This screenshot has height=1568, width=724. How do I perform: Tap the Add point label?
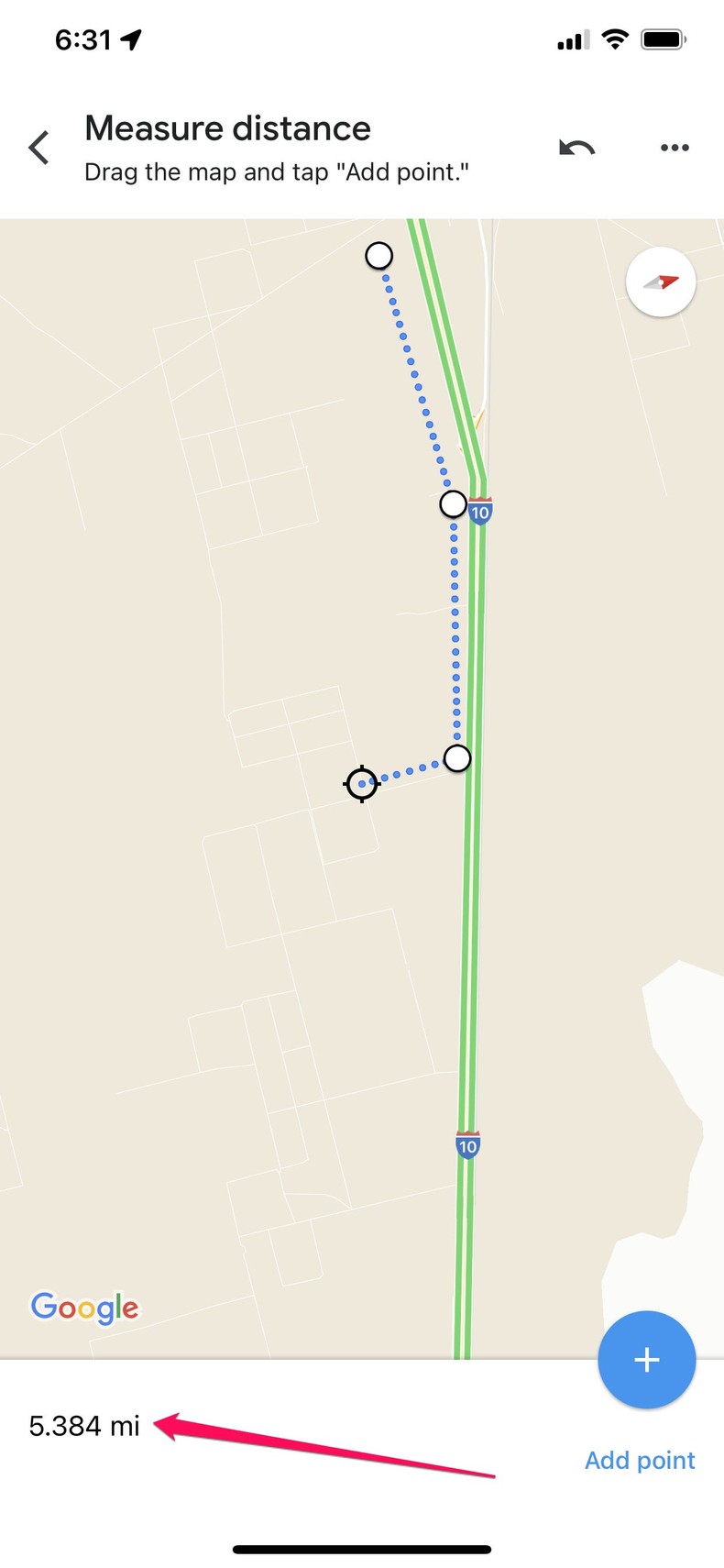639,1460
